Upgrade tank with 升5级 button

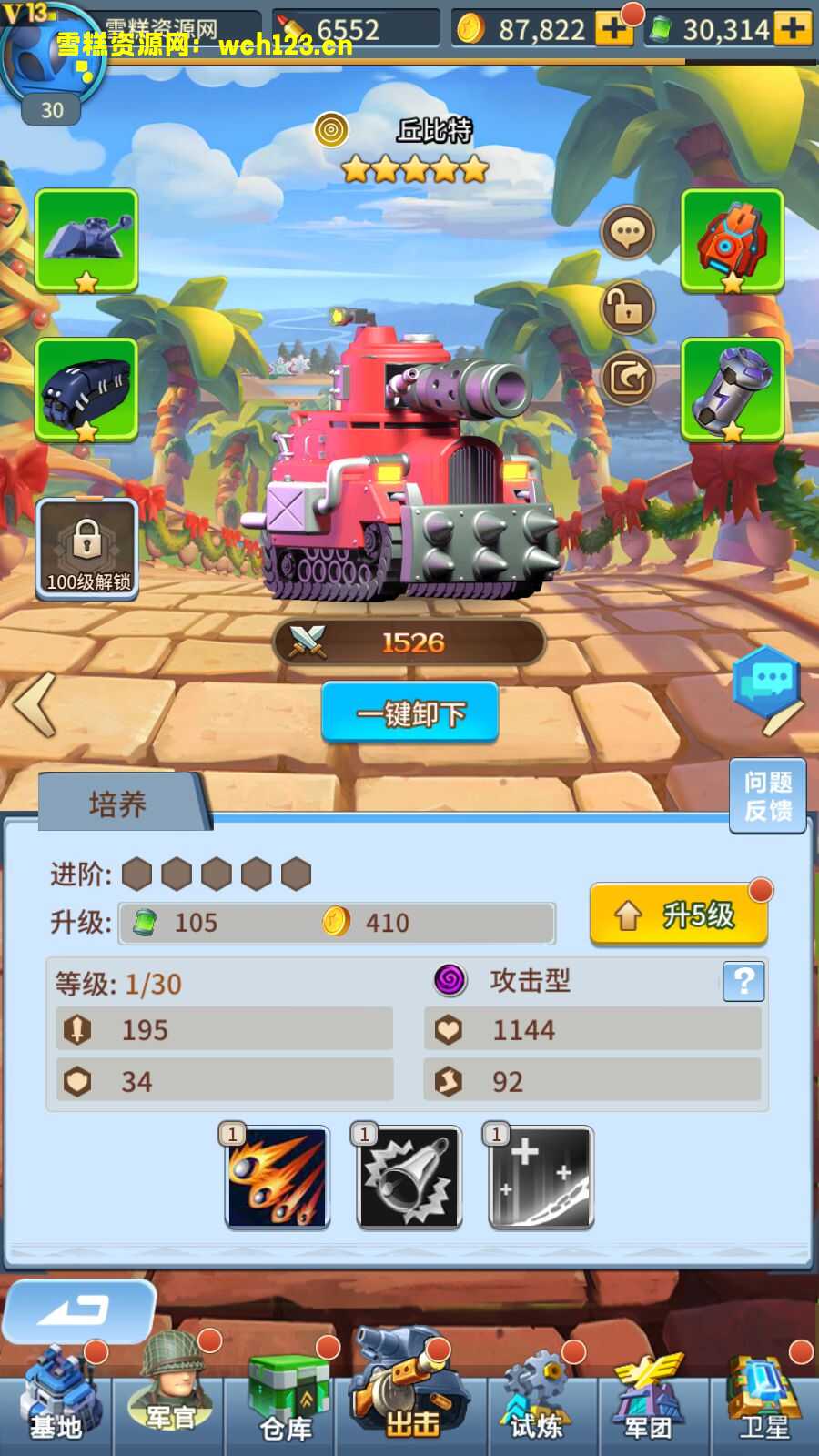pos(679,915)
